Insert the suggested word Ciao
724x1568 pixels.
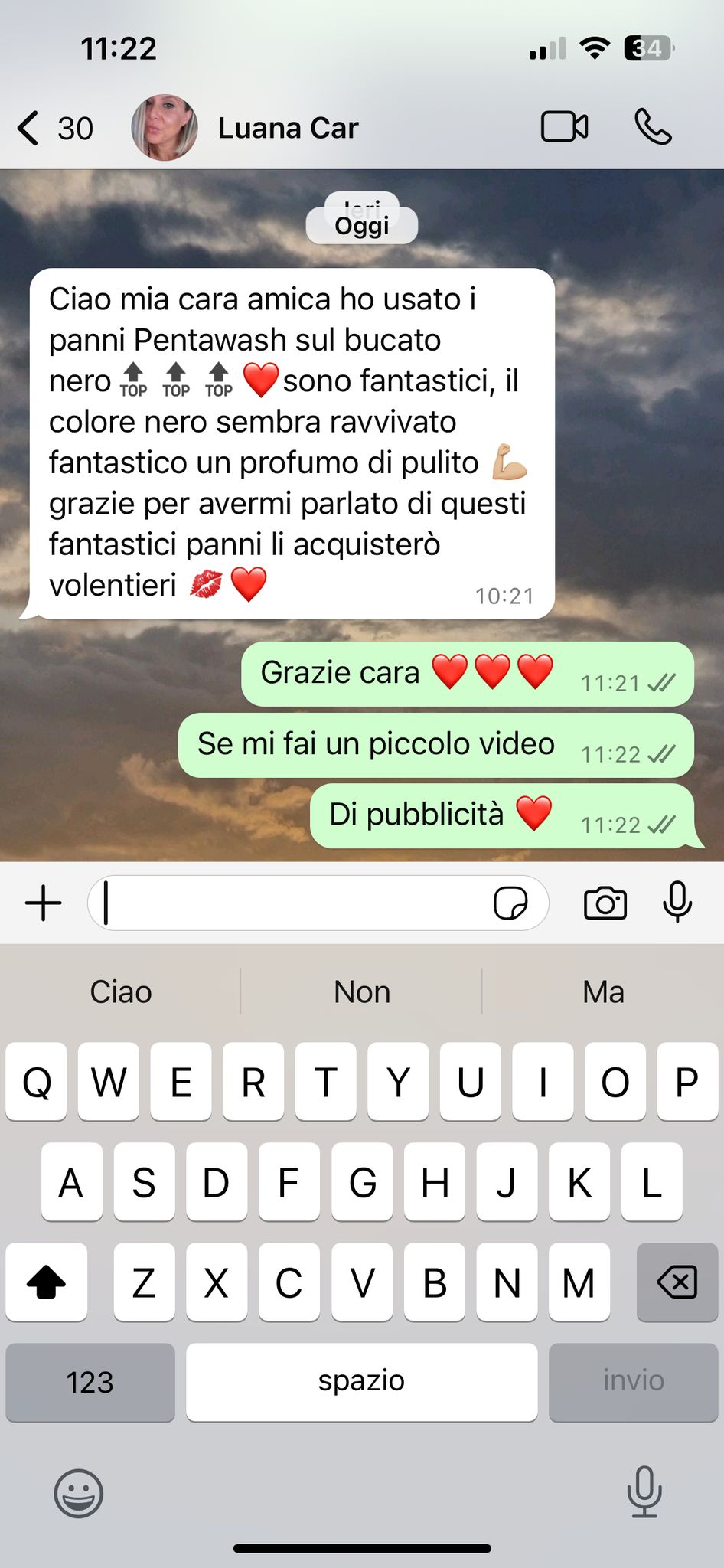(x=121, y=992)
